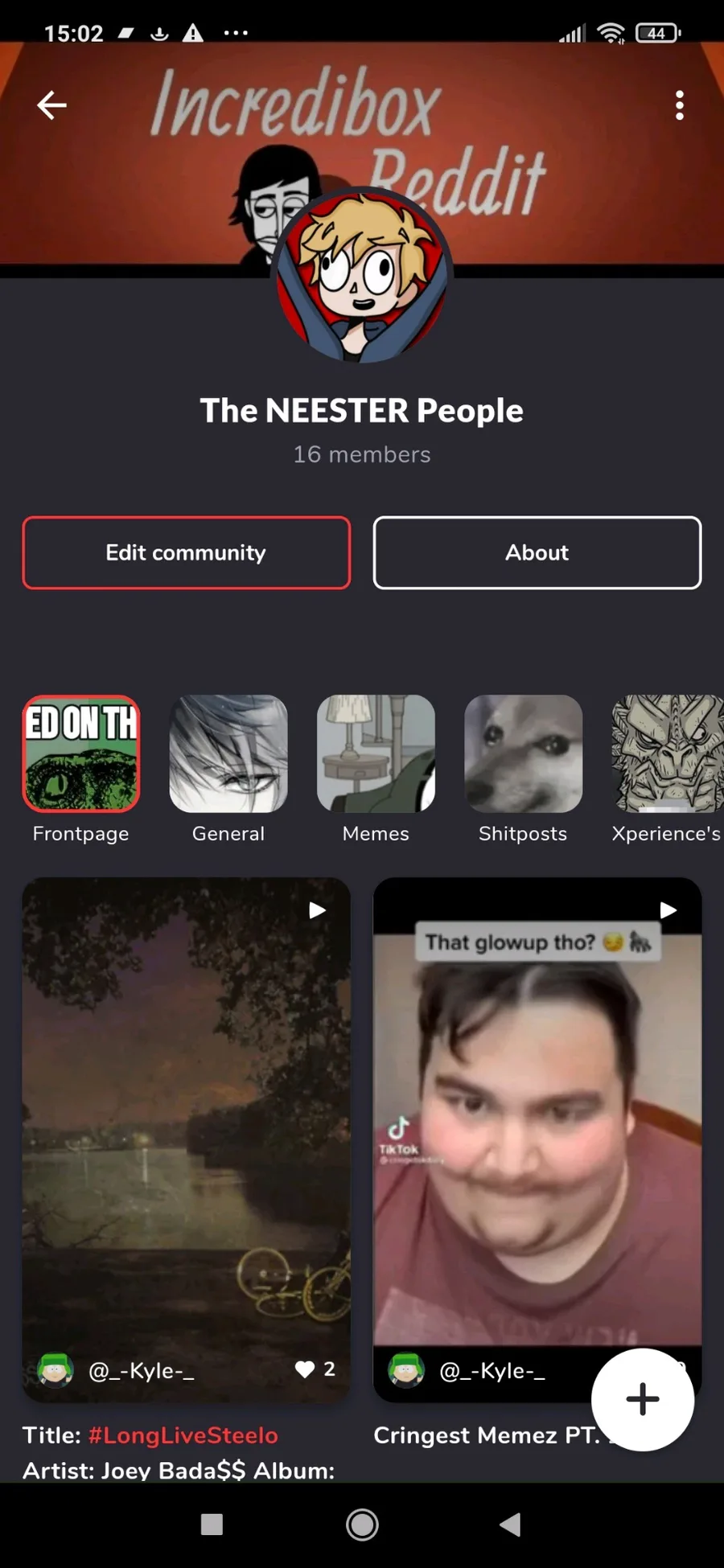Like the #LongLiveSteelo post
Viewport: 724px width, 1568px height.
click(306, 1369)
